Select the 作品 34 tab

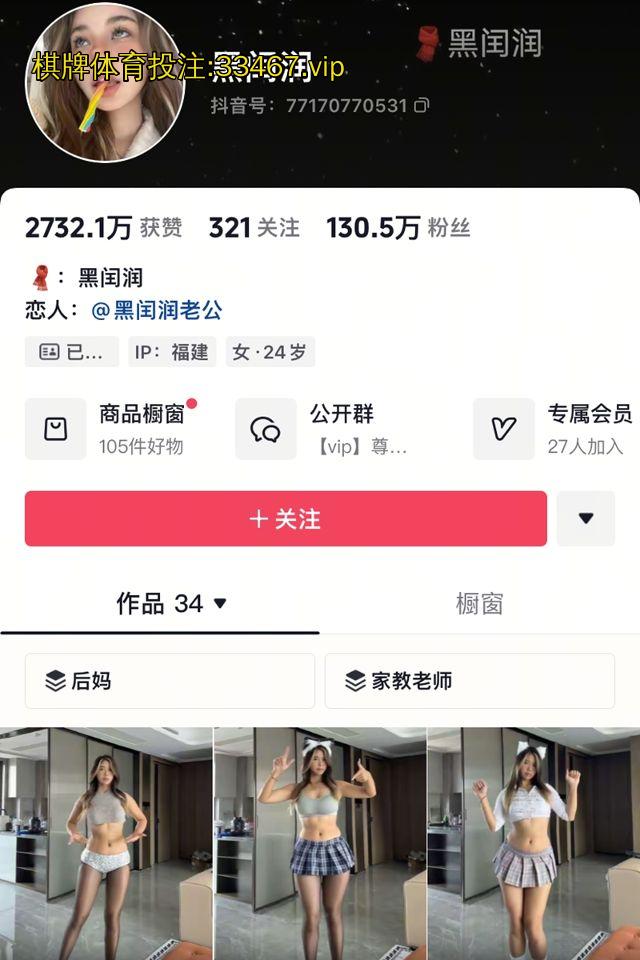(171, 603)
